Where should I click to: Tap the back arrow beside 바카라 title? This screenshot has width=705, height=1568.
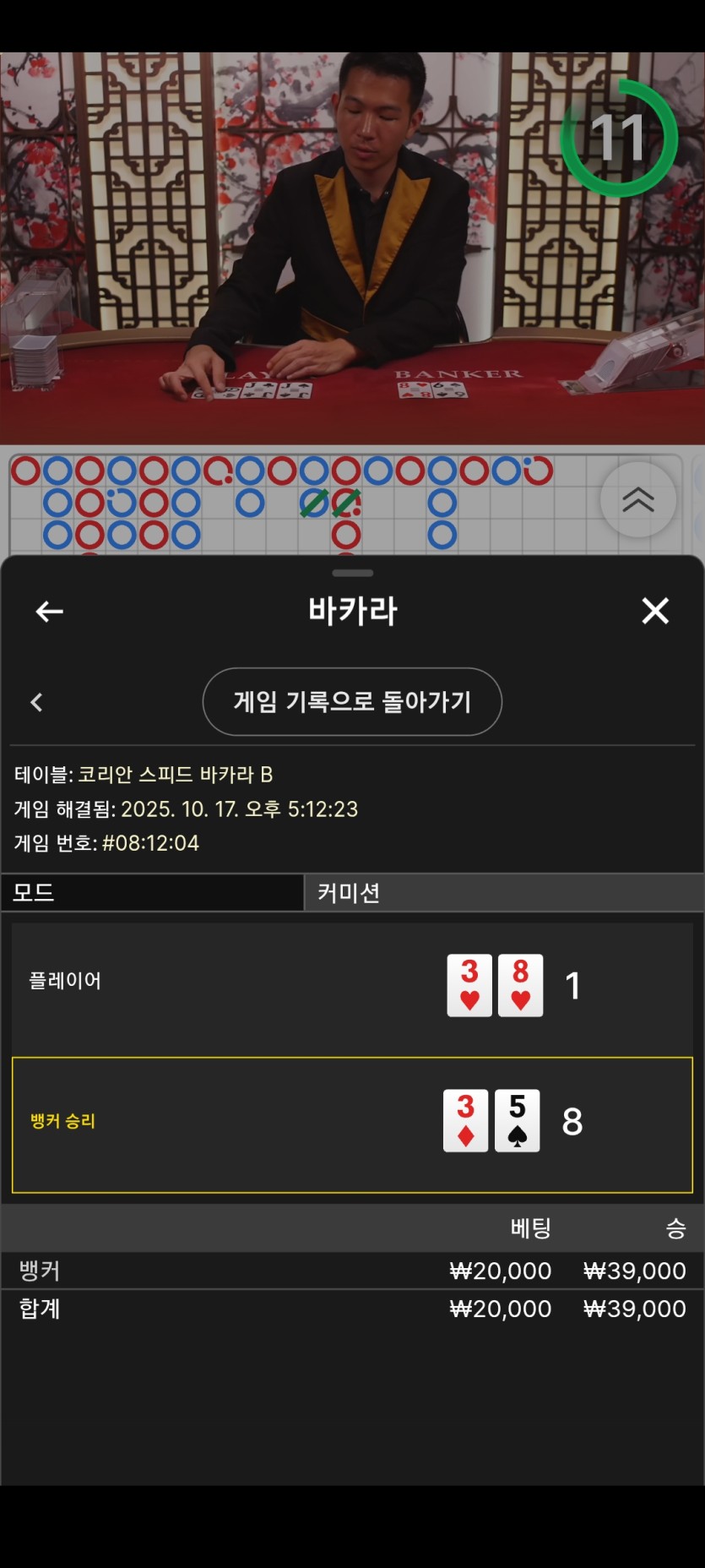coord(49,611)
